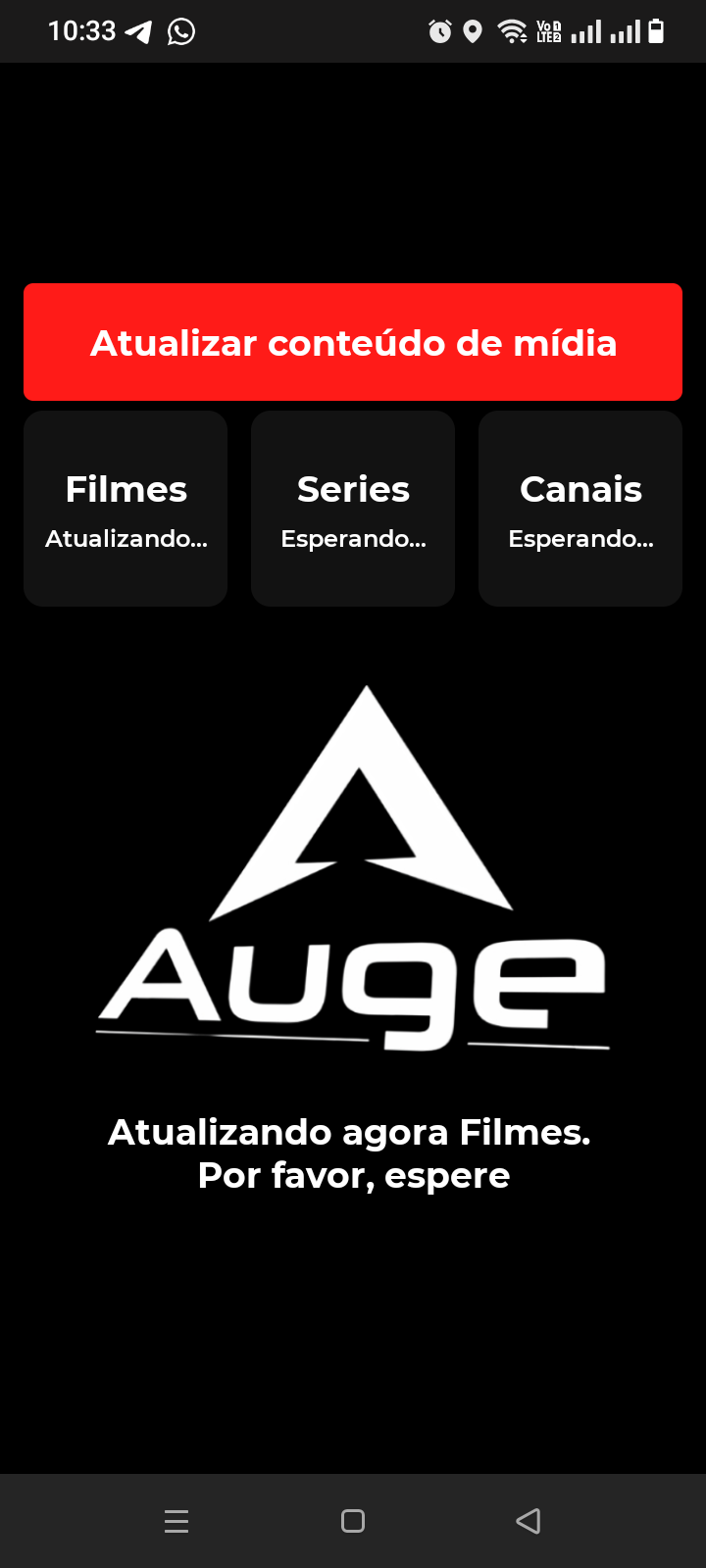Tap the clock showing 10:33

83,31
